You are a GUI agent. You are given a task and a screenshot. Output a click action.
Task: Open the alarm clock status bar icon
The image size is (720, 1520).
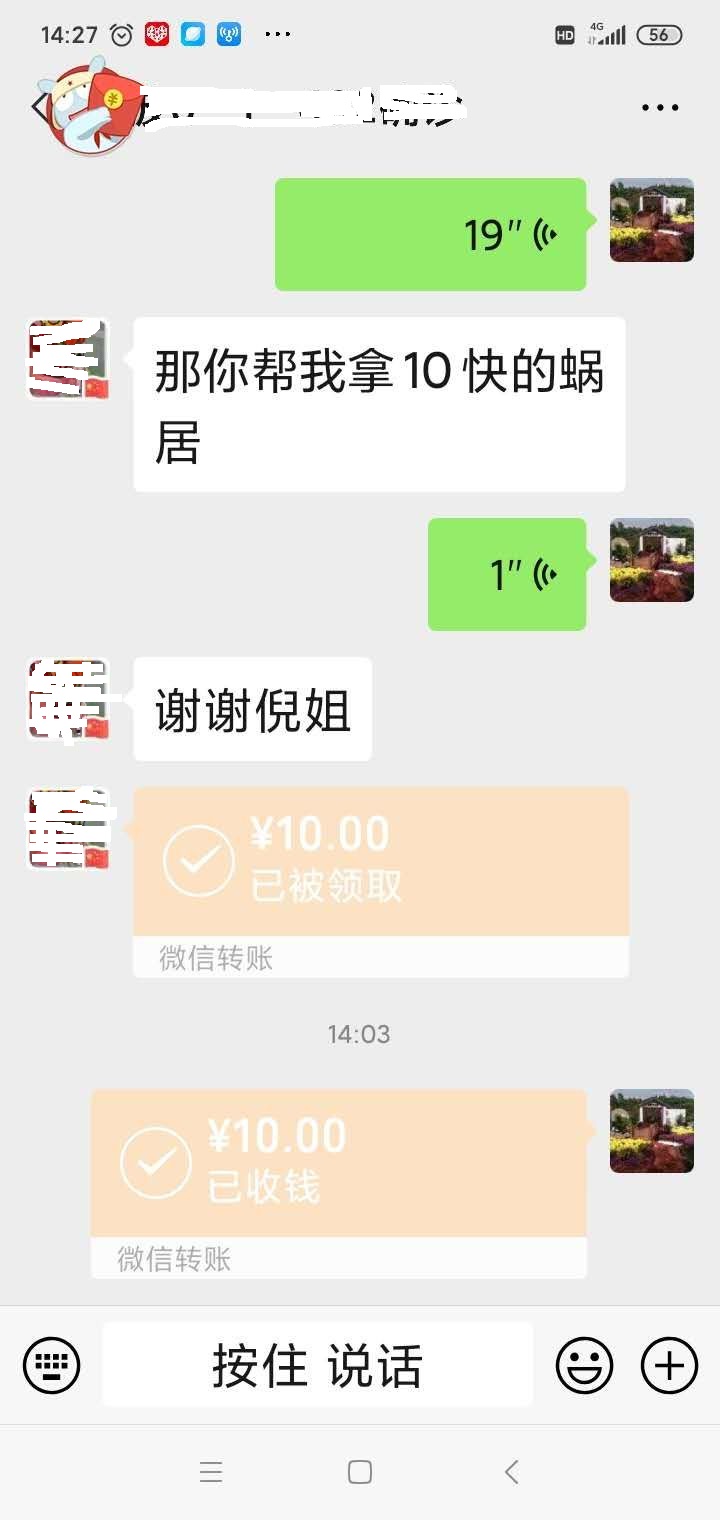(x=120, y=33)
